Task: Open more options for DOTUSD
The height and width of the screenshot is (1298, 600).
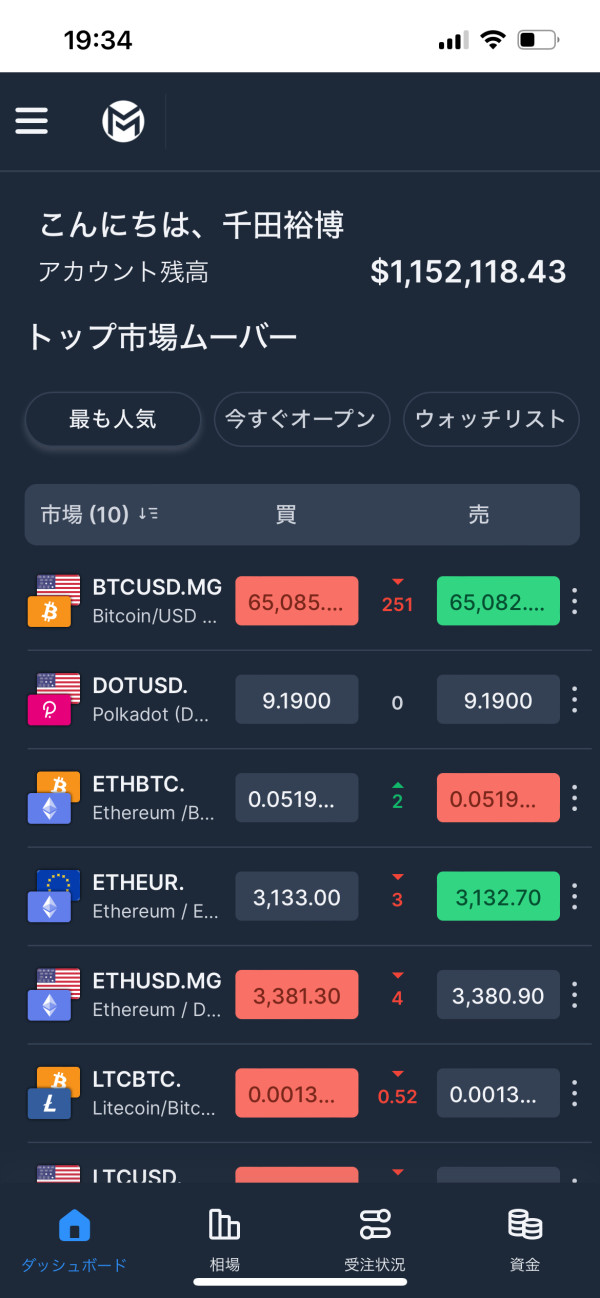Action: 574,700
